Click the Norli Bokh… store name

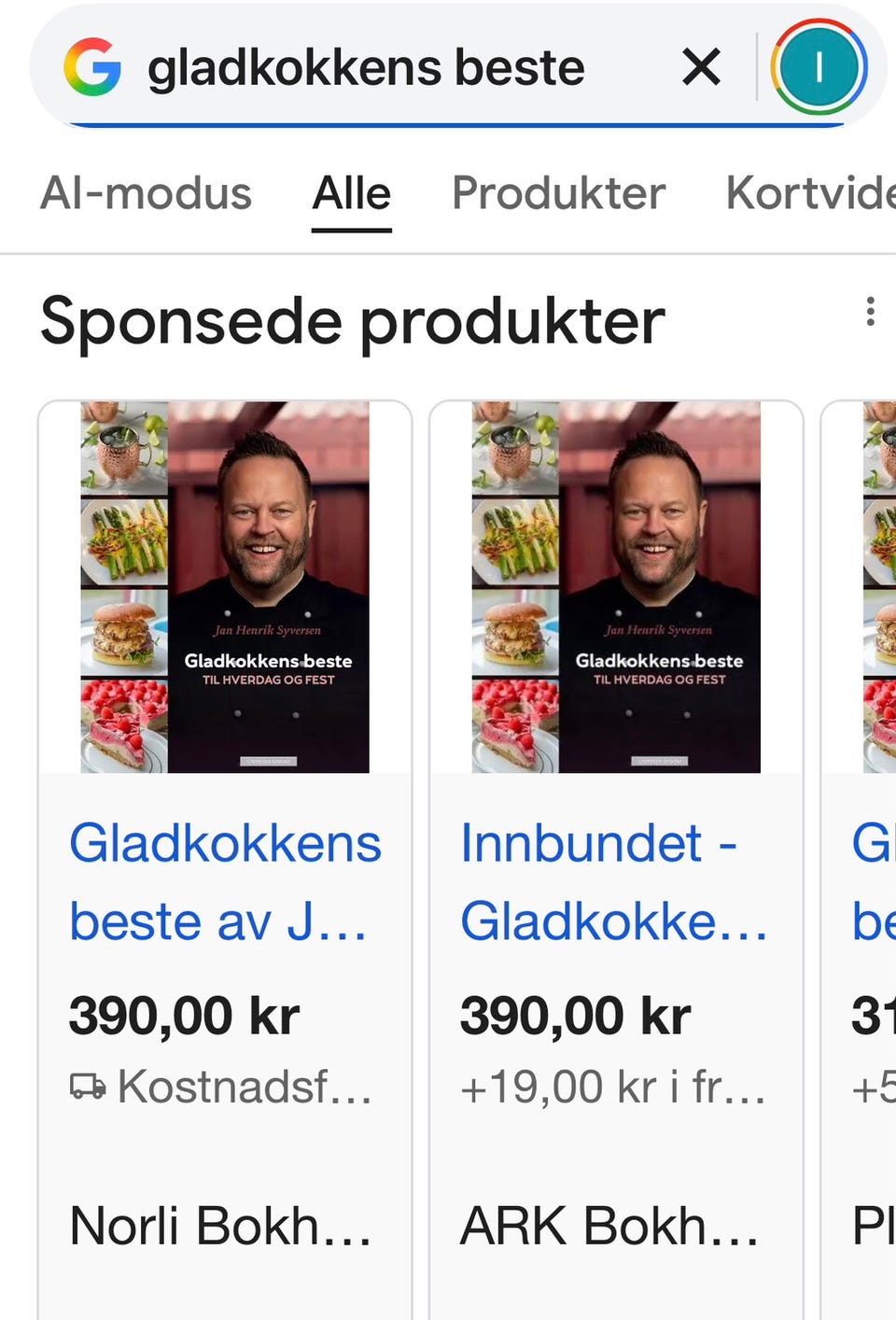221,1226
